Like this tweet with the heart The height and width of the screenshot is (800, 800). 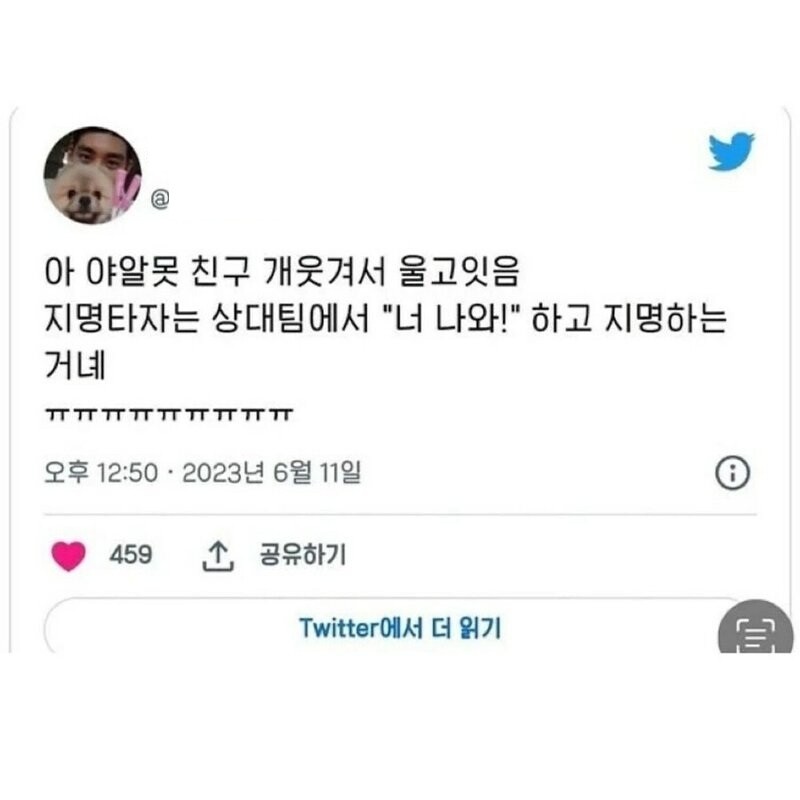69,555
